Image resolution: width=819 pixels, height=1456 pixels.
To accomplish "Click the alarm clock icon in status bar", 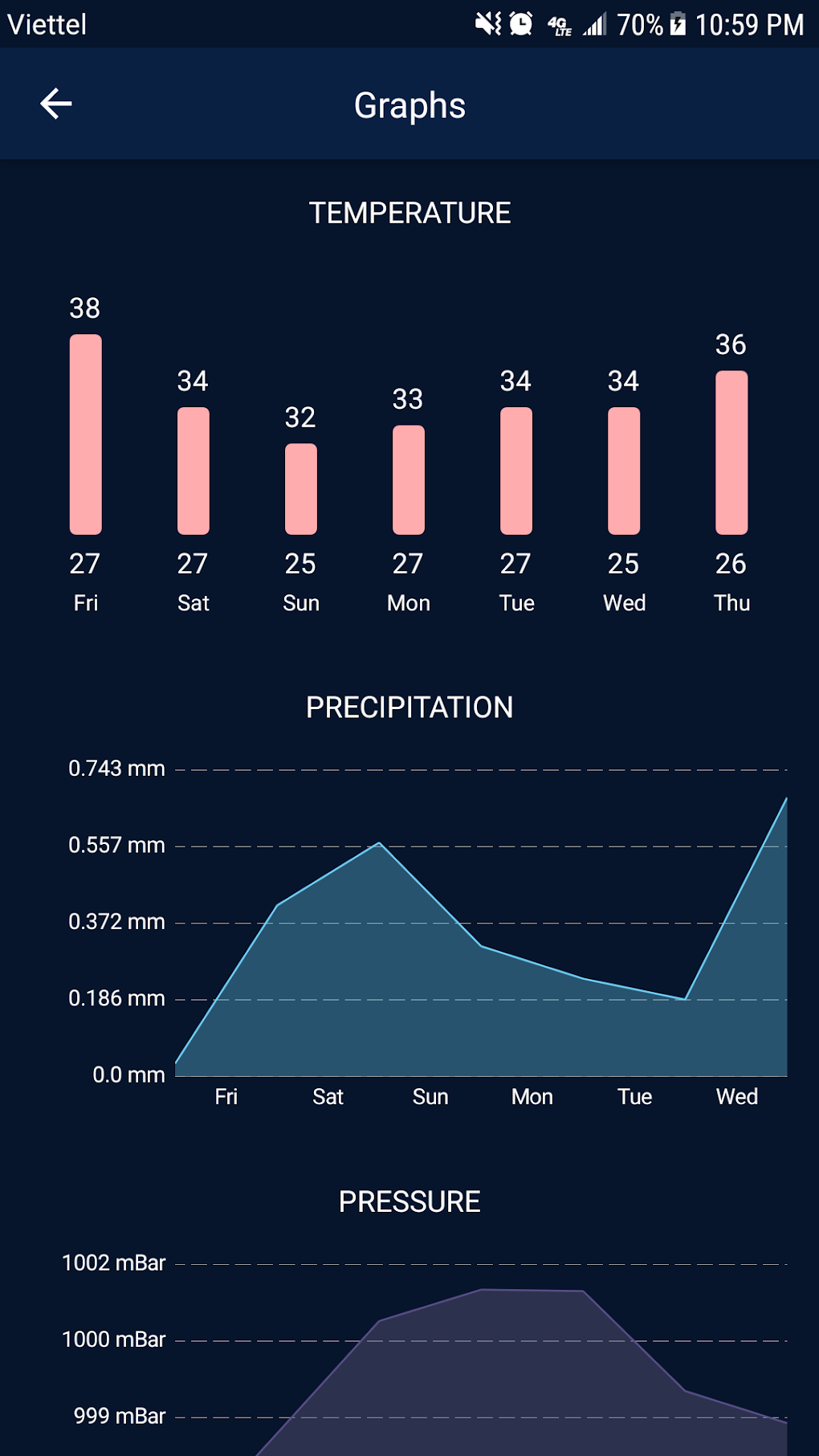I will coord(520,24).
